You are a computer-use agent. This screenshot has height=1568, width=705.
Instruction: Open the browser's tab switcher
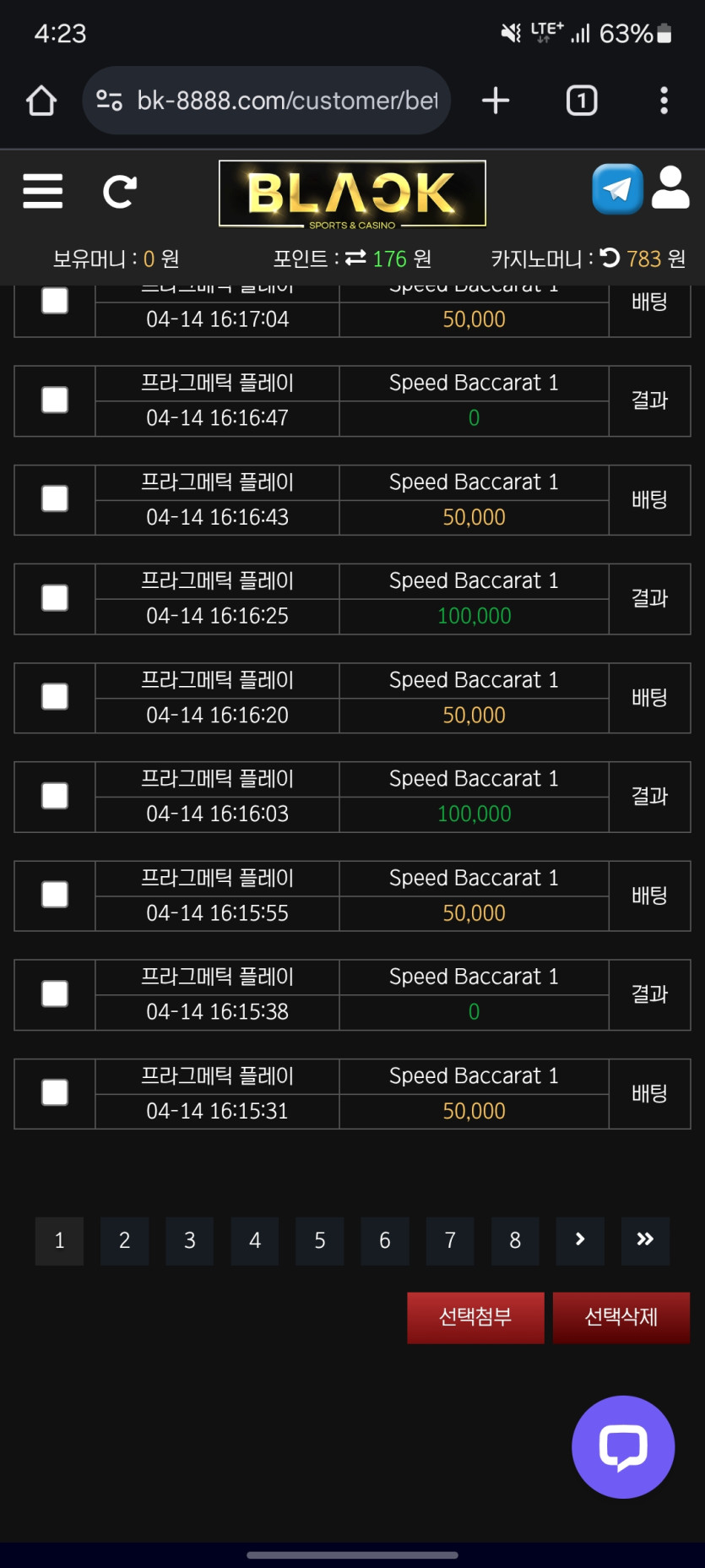point(582,101)
